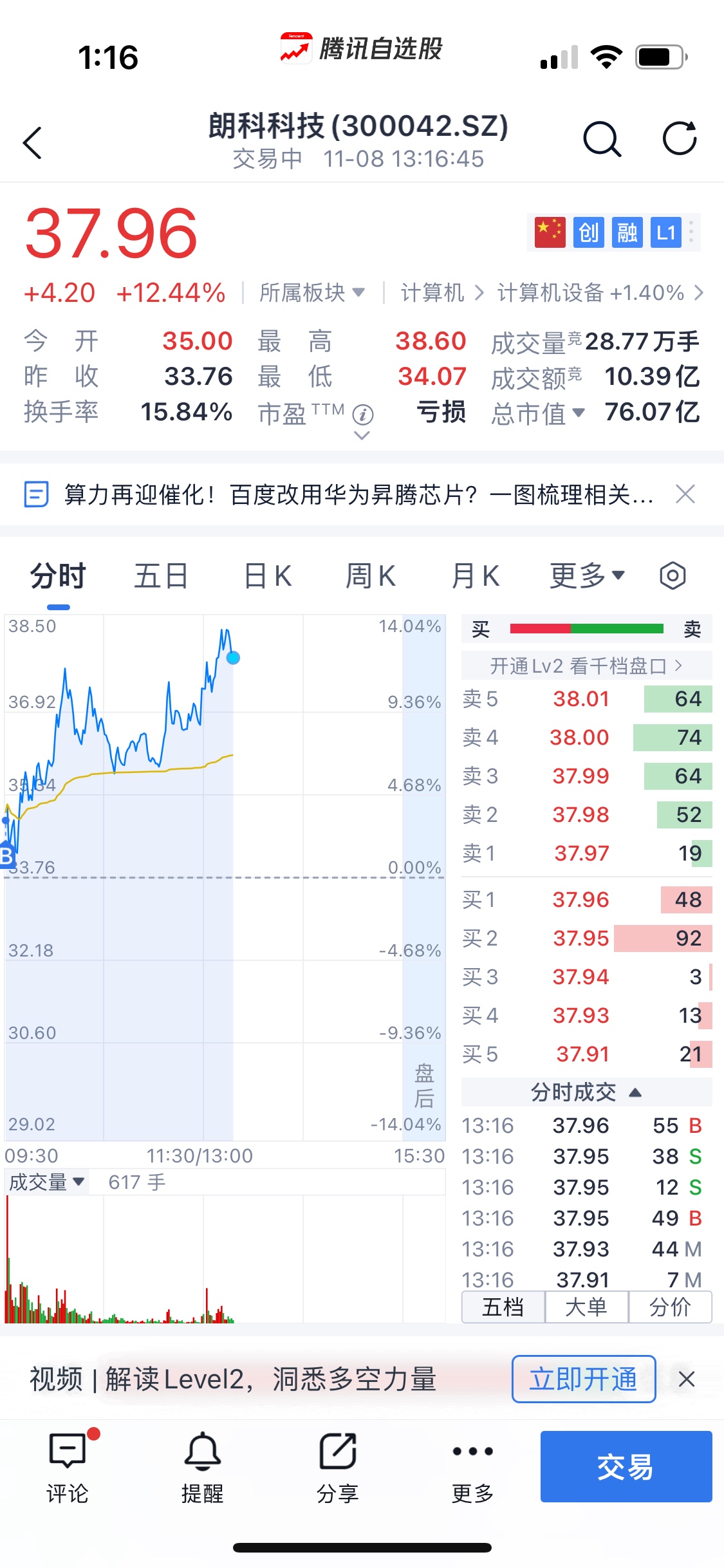Select the 大单 tab
The image size is (724, 1568).
pyautogui.click(x=586, y=1307)
